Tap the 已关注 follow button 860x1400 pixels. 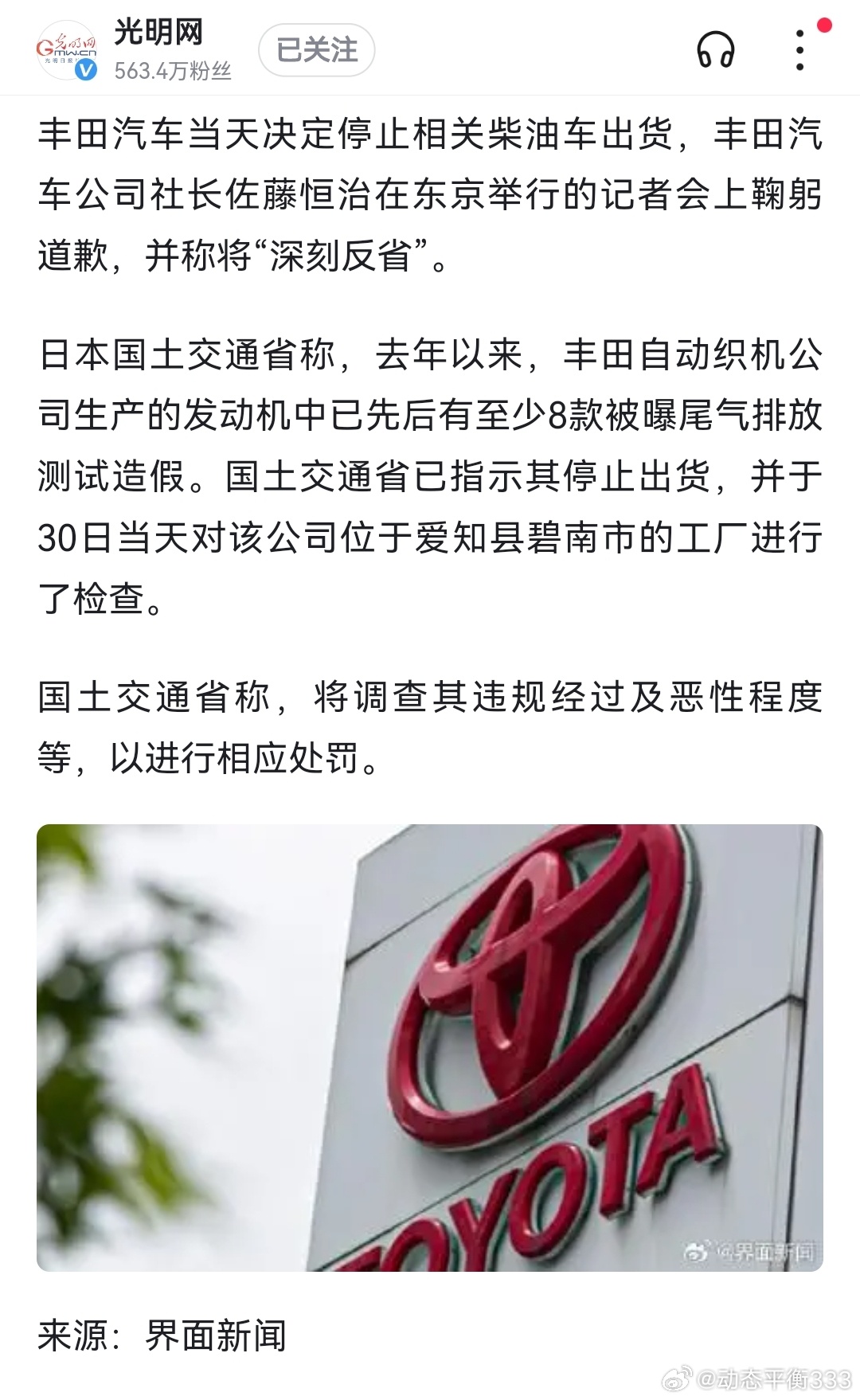pos(316,50)
